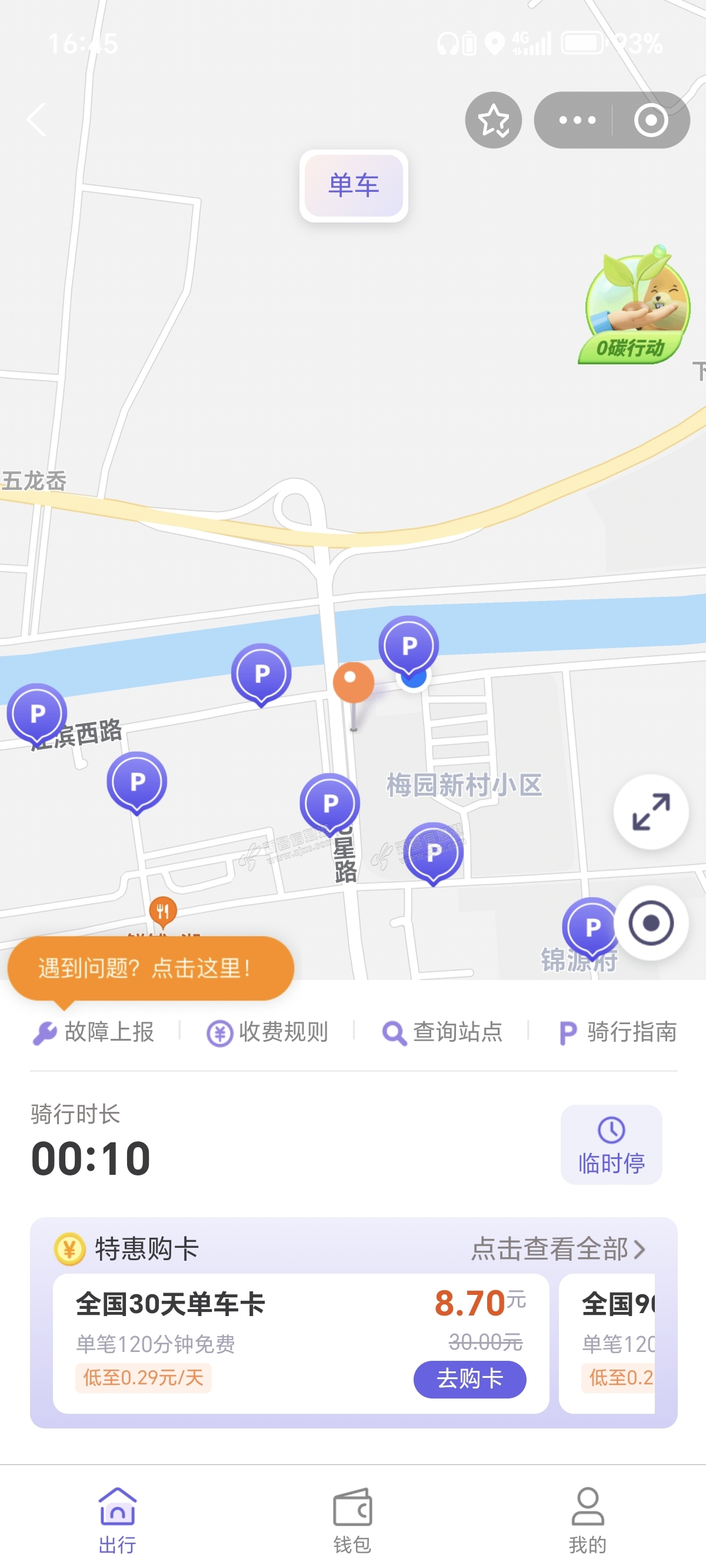The width and height of the screenshot is (706, 1568).
Task: Recenter the map on my location
Action: [x=651, y=923]
